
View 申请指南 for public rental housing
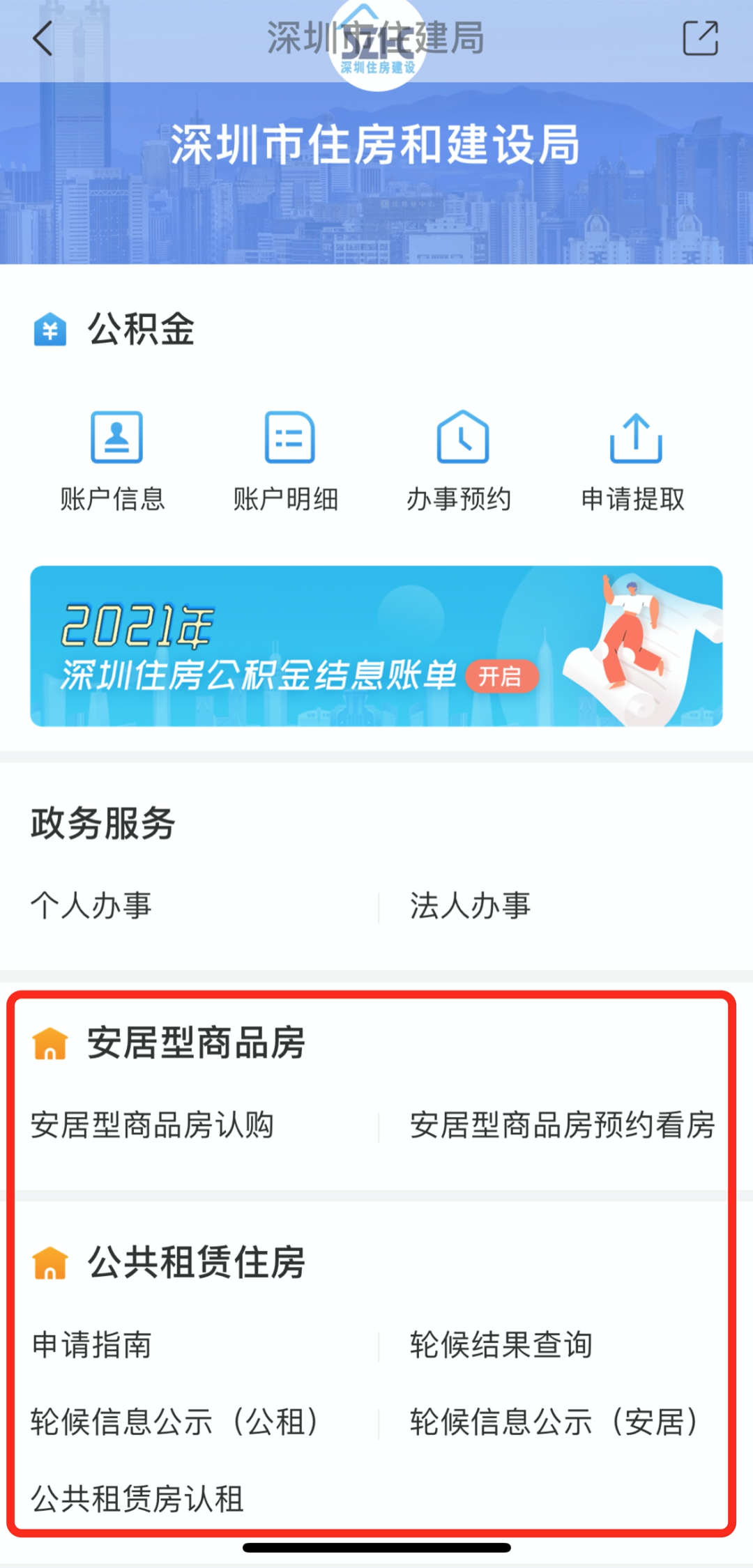tap(91, 1344)
